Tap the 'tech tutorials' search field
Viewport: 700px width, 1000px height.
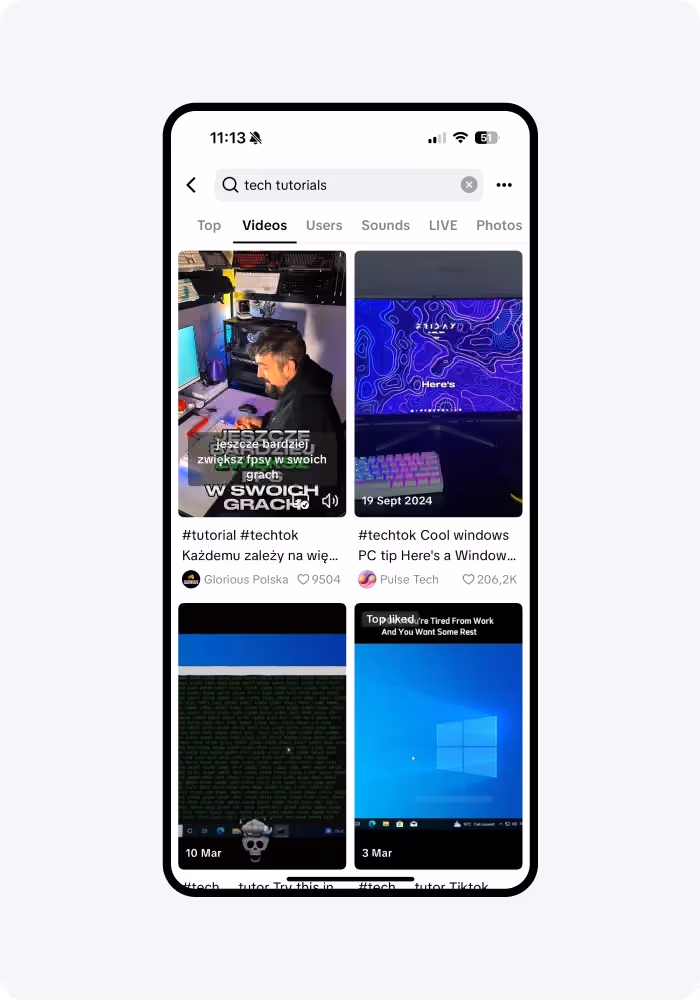[x=340, y=185]
